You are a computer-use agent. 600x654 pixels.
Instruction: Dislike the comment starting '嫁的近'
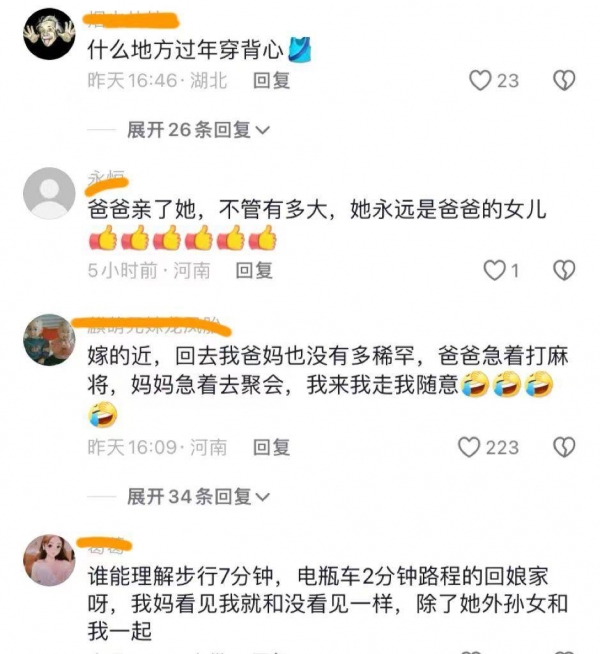565,447
